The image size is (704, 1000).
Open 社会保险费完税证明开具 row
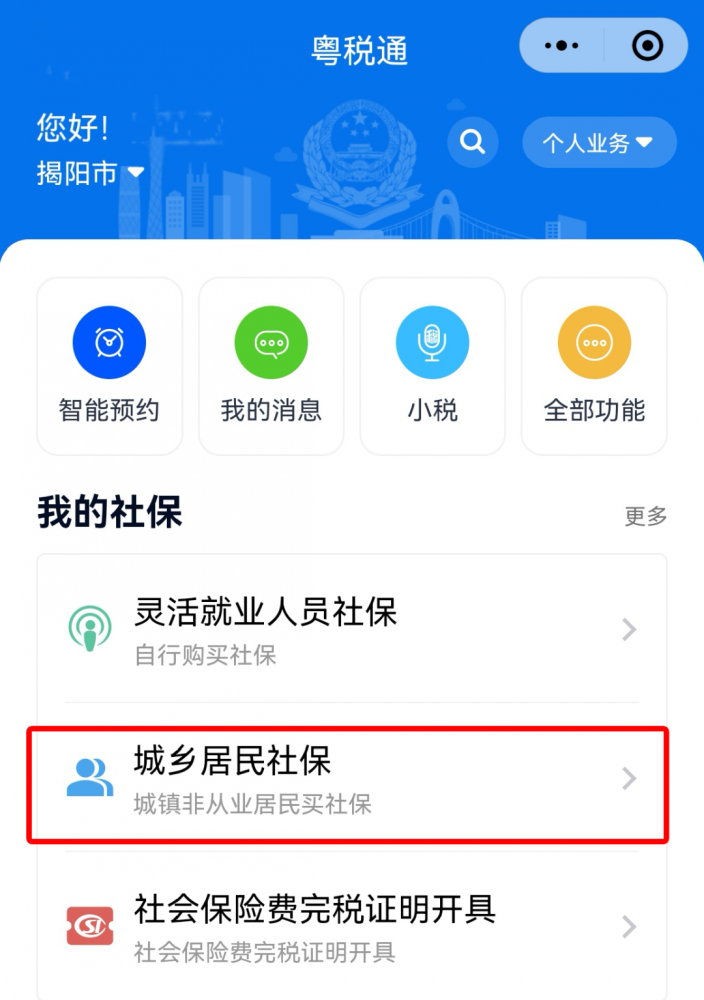pos(352,926)
